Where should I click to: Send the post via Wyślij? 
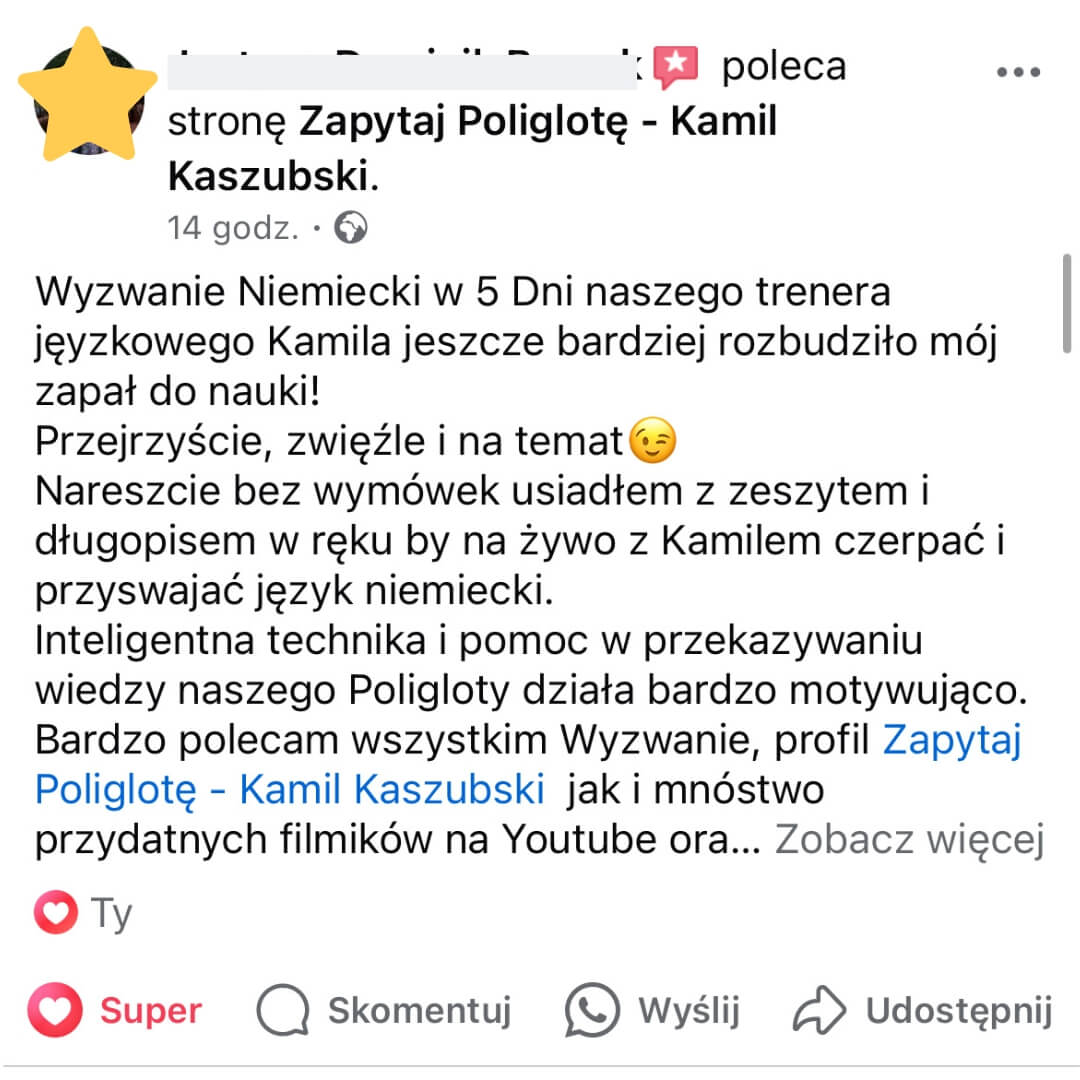pos(653,1010)
